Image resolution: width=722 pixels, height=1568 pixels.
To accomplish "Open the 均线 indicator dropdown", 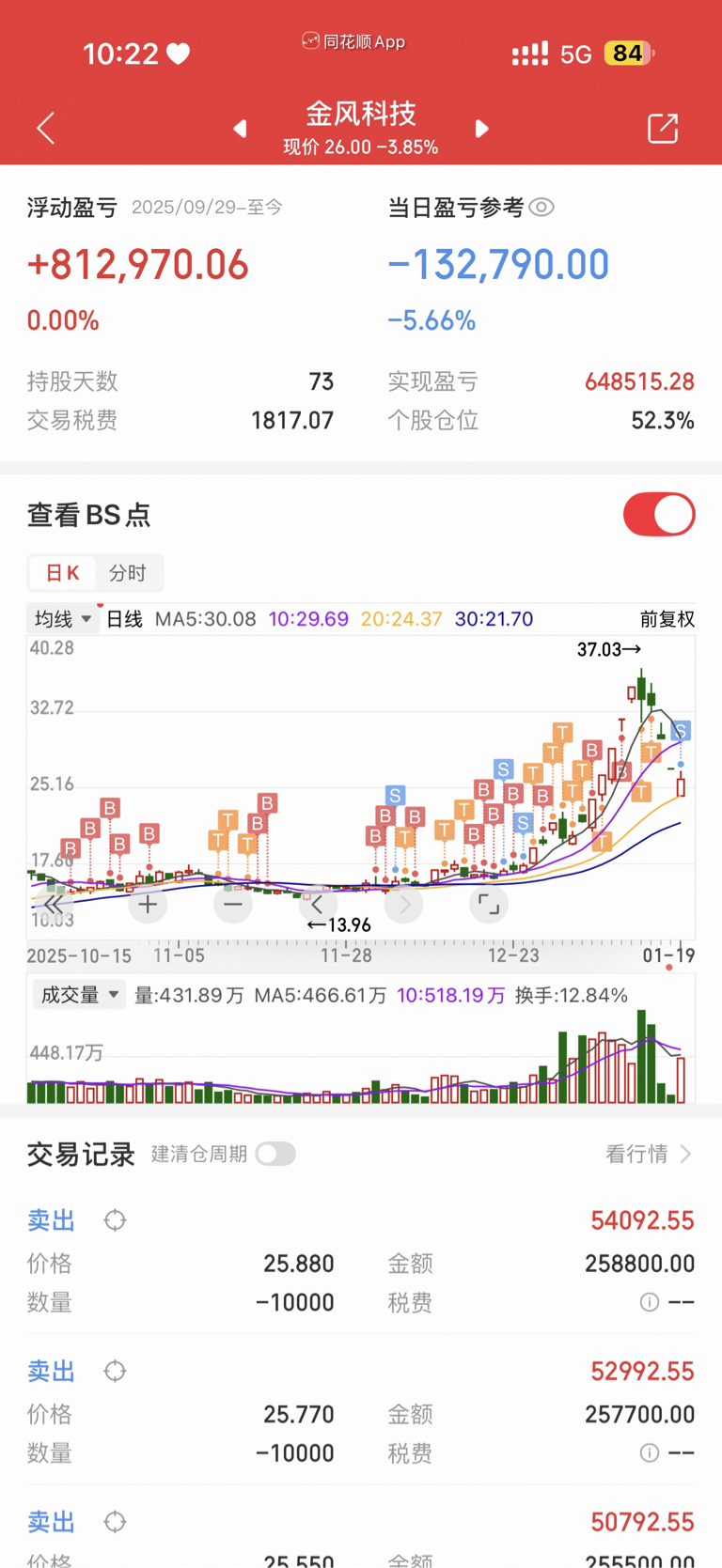I will (63, 619).
